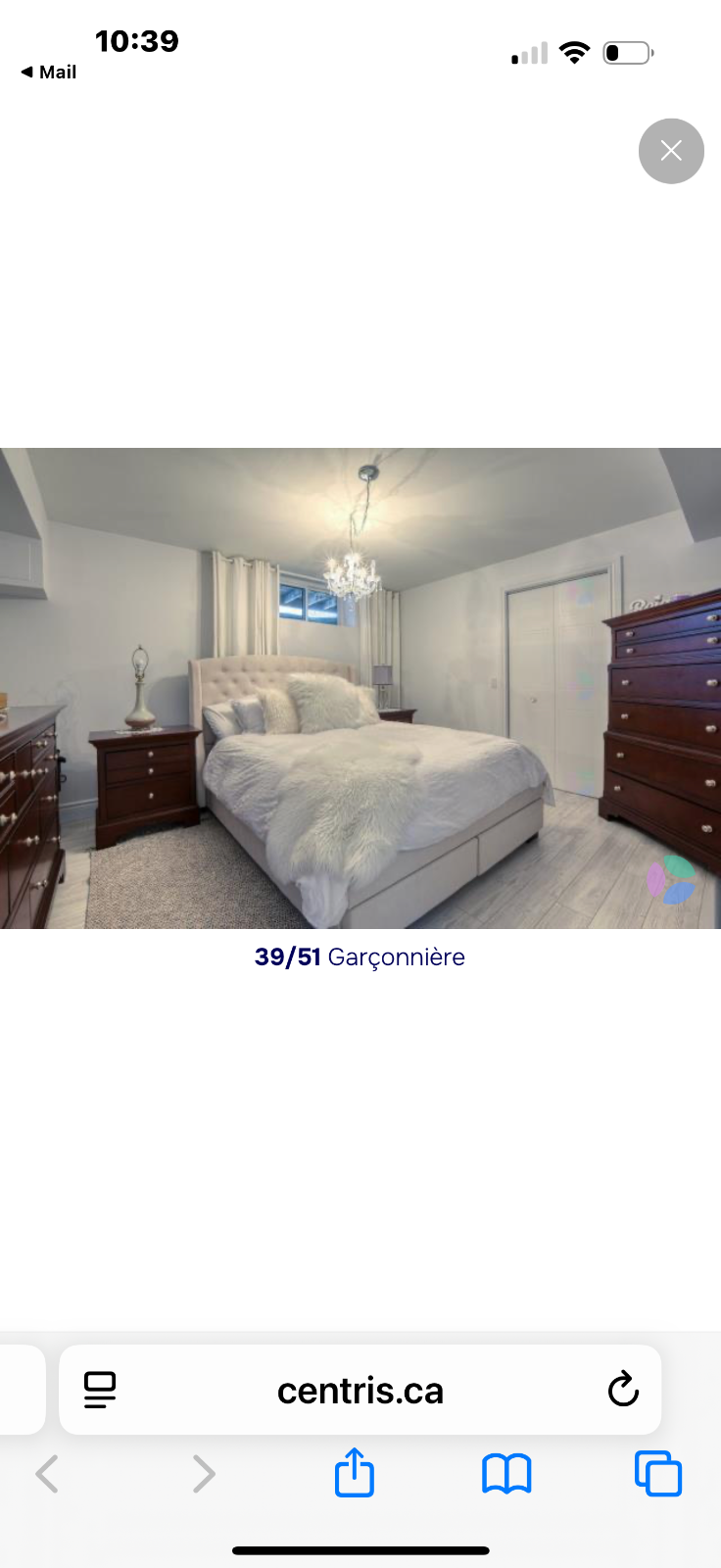
Task: Tap the centris.ca address field
Action: click(x=360, y=1391)
